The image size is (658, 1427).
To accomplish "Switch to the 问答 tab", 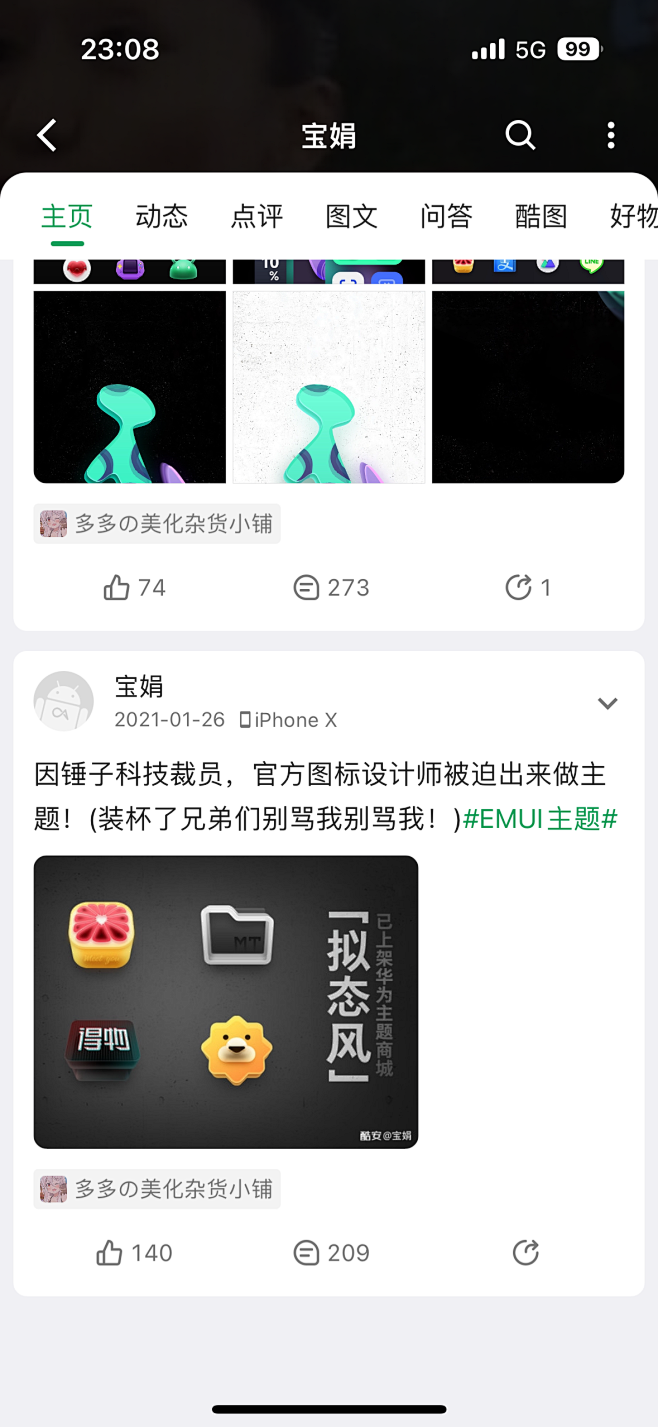I will 446,216.
